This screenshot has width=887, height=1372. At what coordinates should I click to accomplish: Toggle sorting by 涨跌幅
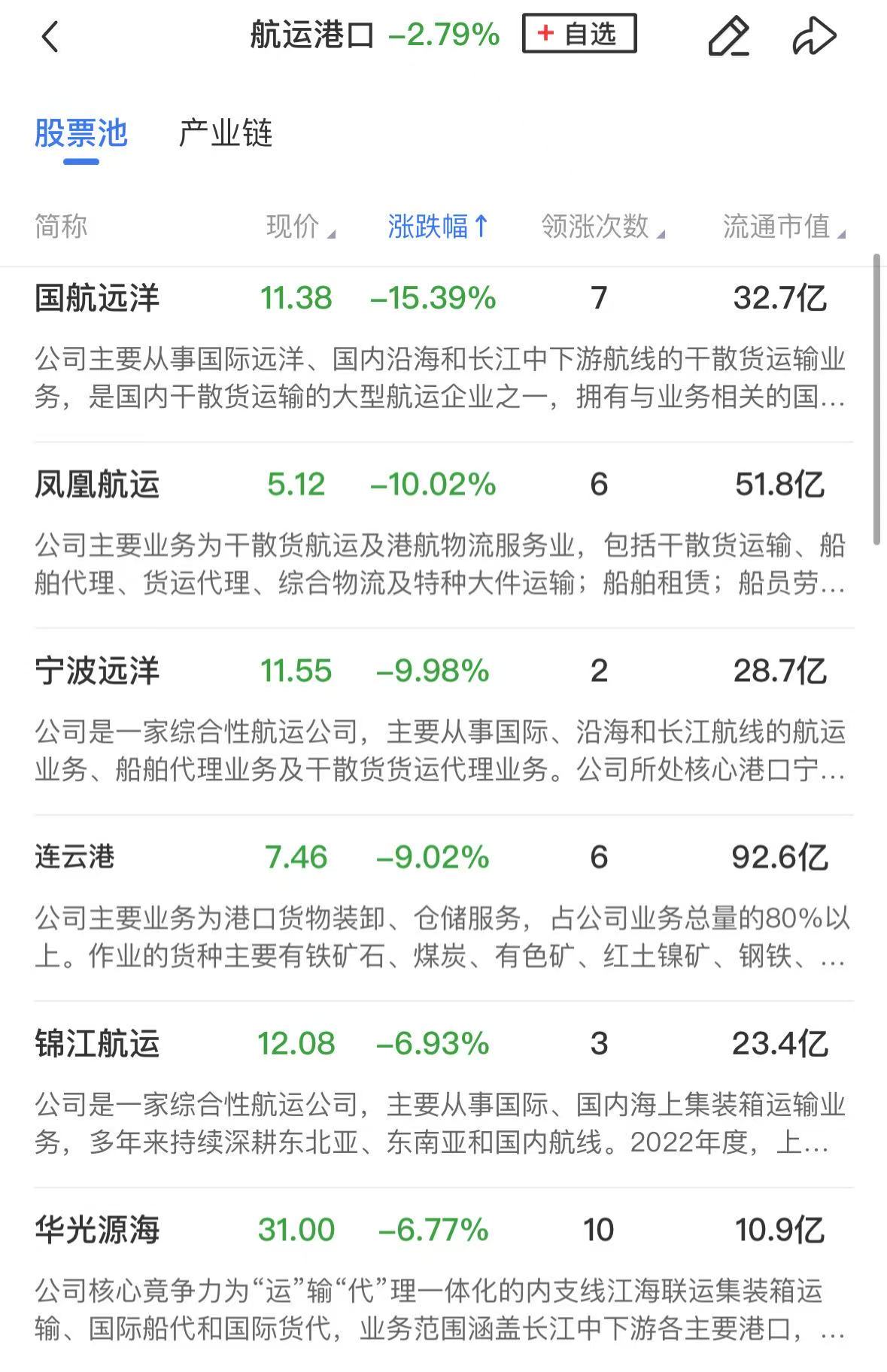(x=438, y=226)
